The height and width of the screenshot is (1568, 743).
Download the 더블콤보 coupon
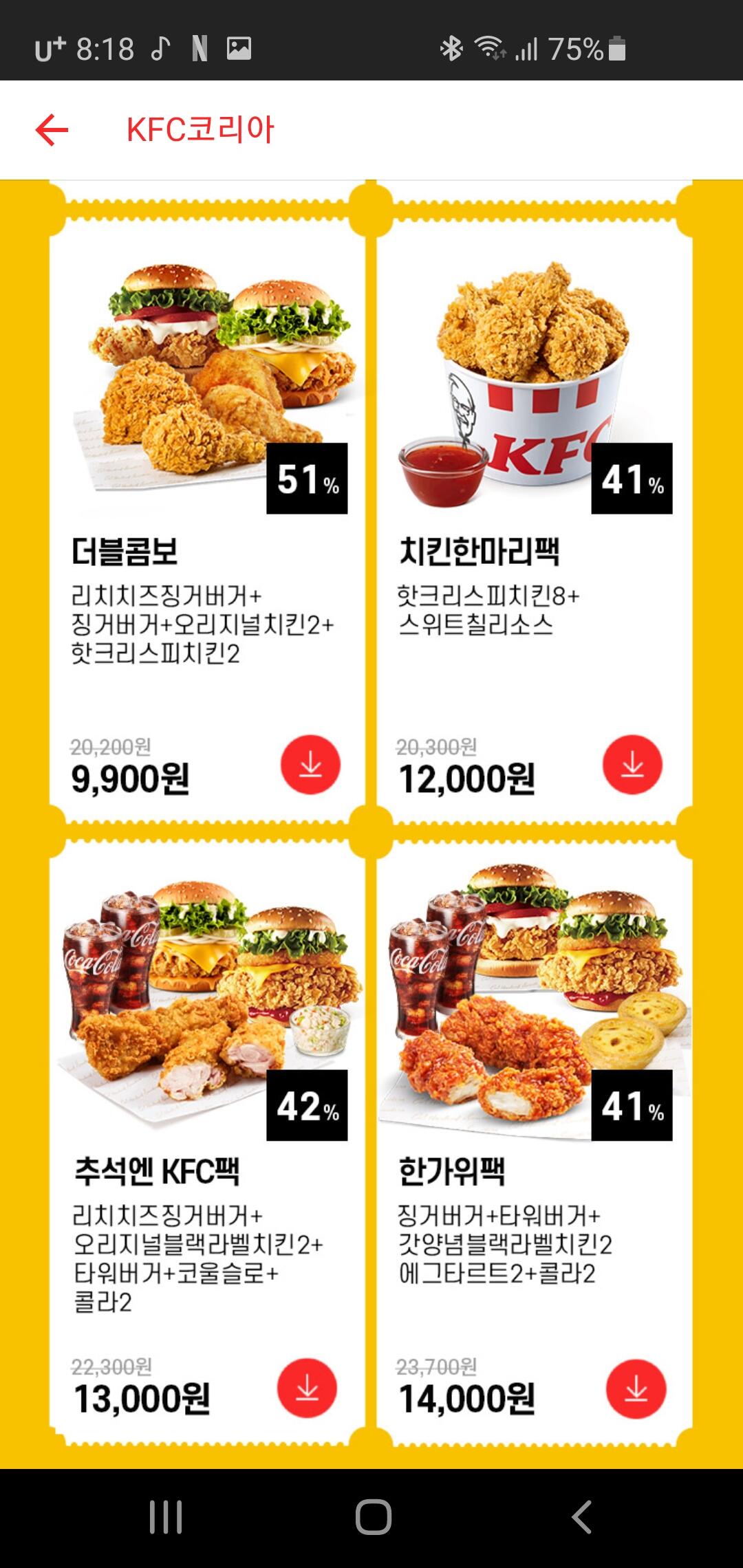310,765
